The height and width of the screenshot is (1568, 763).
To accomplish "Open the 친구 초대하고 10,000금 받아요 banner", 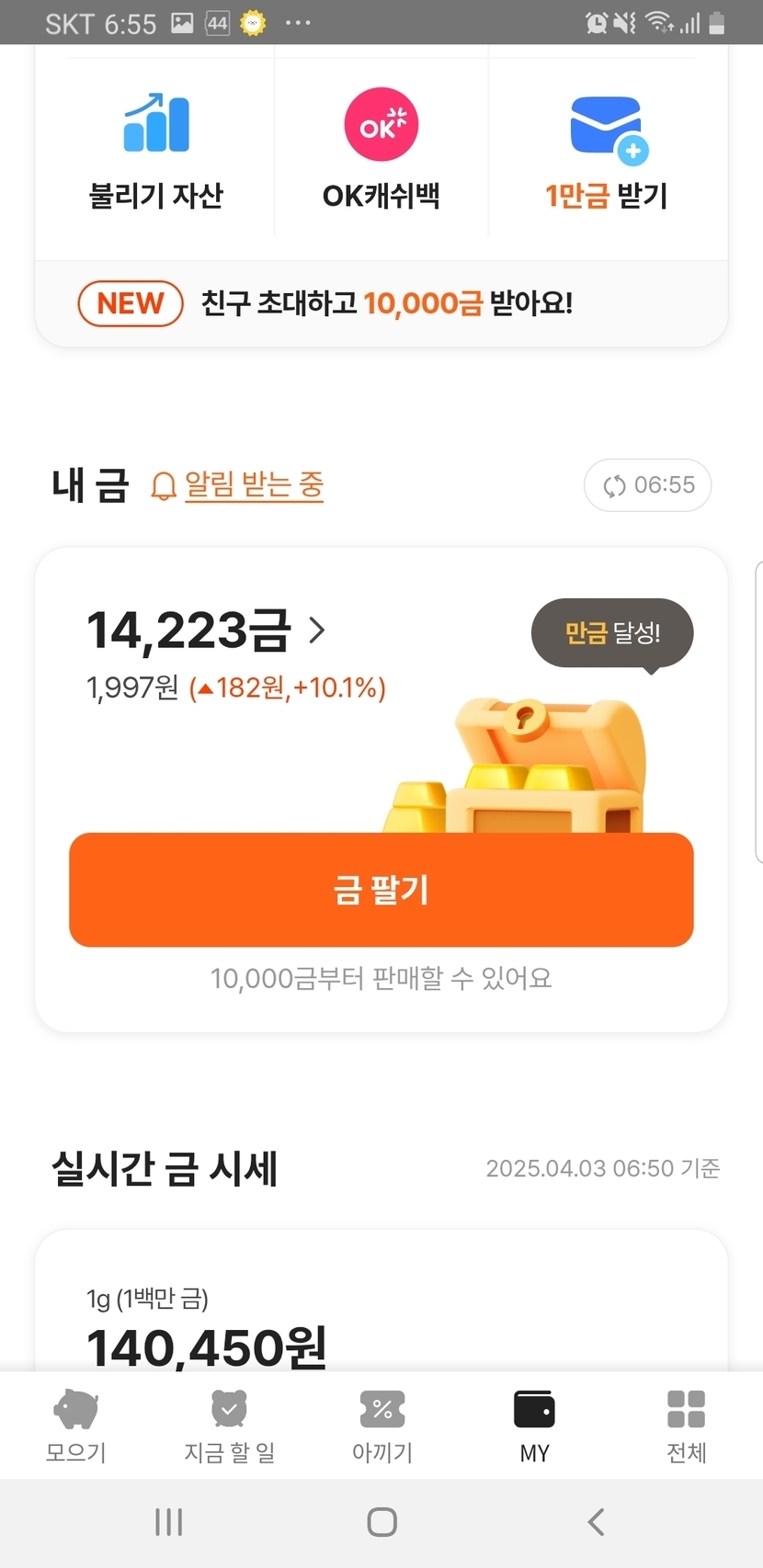I will point(381,303).
